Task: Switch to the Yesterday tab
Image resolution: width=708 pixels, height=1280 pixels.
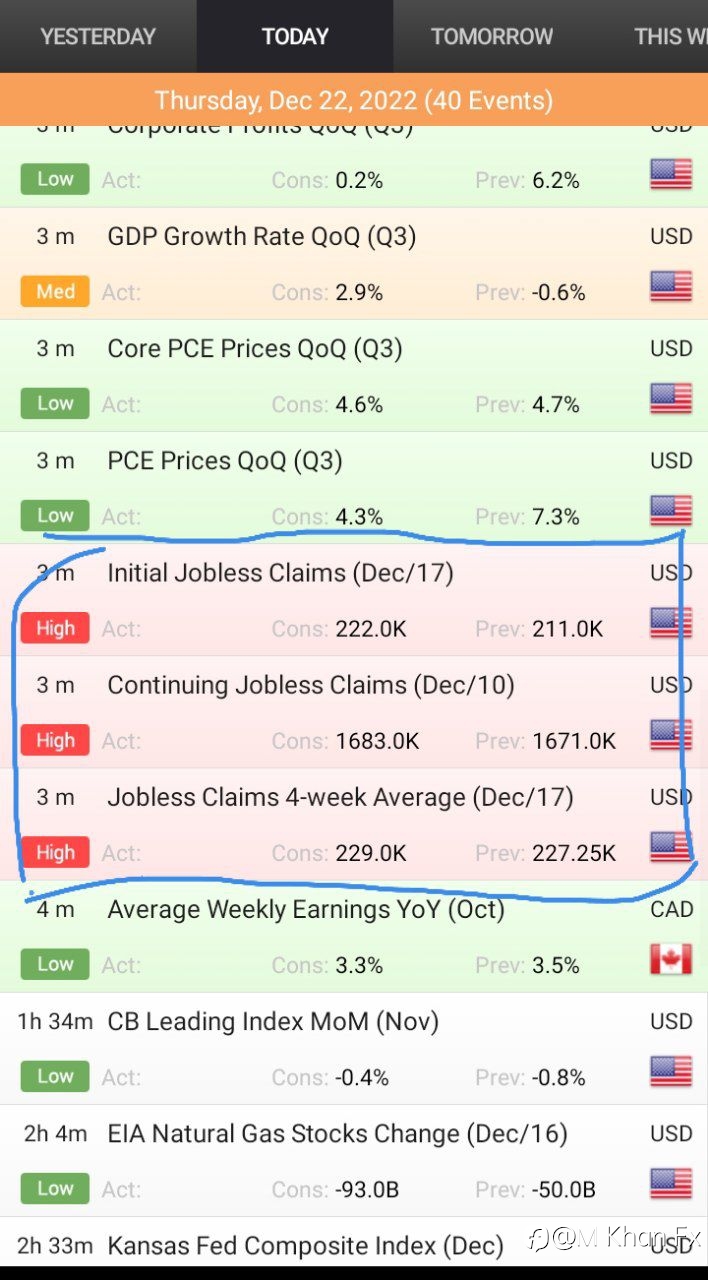Action: click(98, 36)
